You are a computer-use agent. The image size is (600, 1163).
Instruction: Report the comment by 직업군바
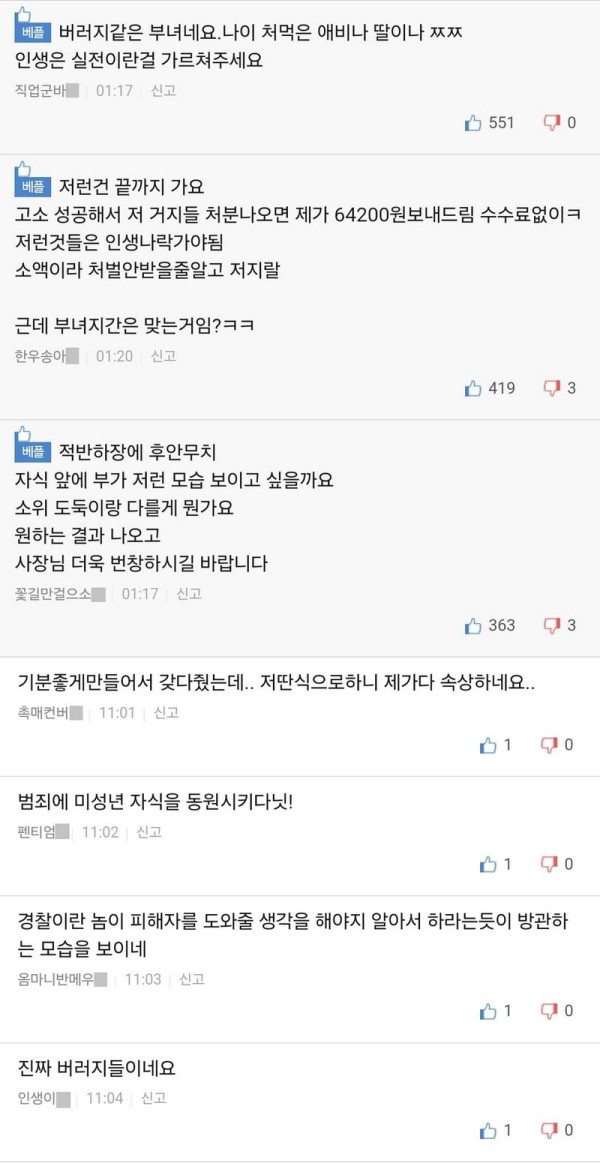[x=163, y=91]
